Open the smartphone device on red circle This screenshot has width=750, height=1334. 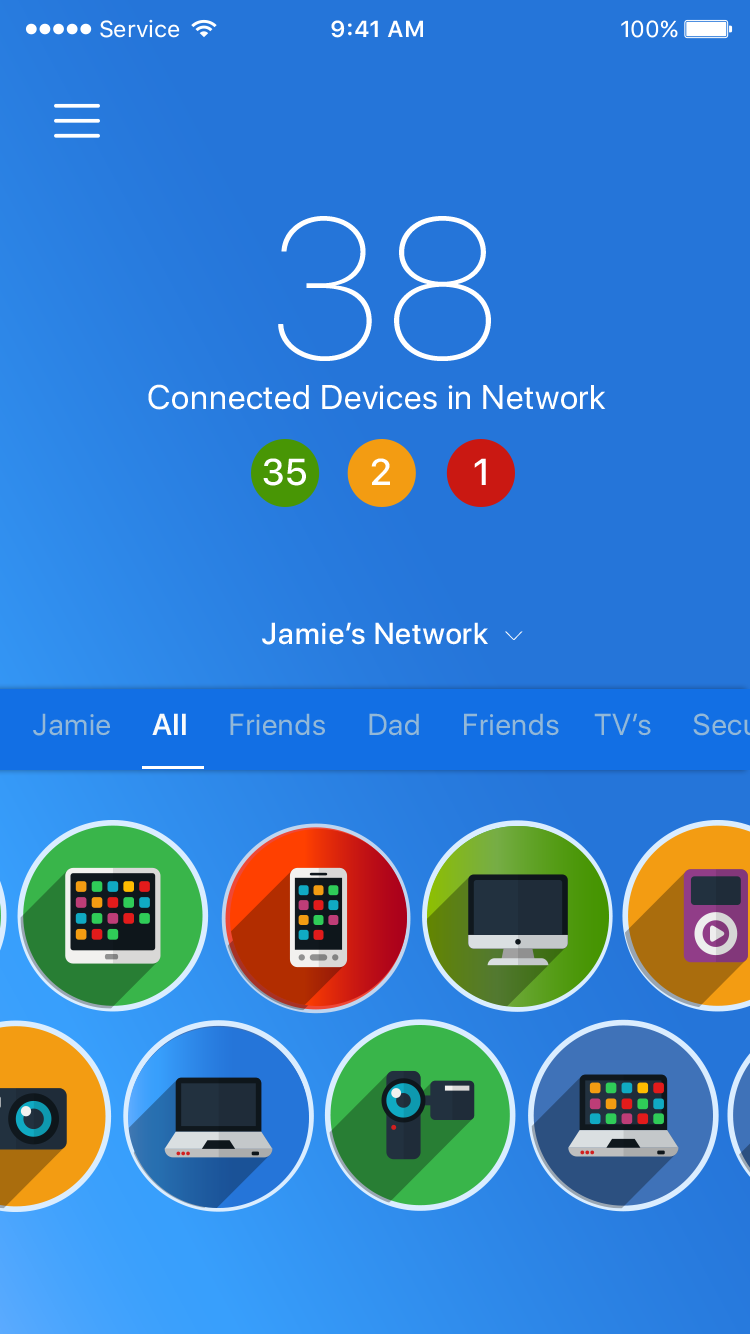pyautogui.click(x=317, y=917)
